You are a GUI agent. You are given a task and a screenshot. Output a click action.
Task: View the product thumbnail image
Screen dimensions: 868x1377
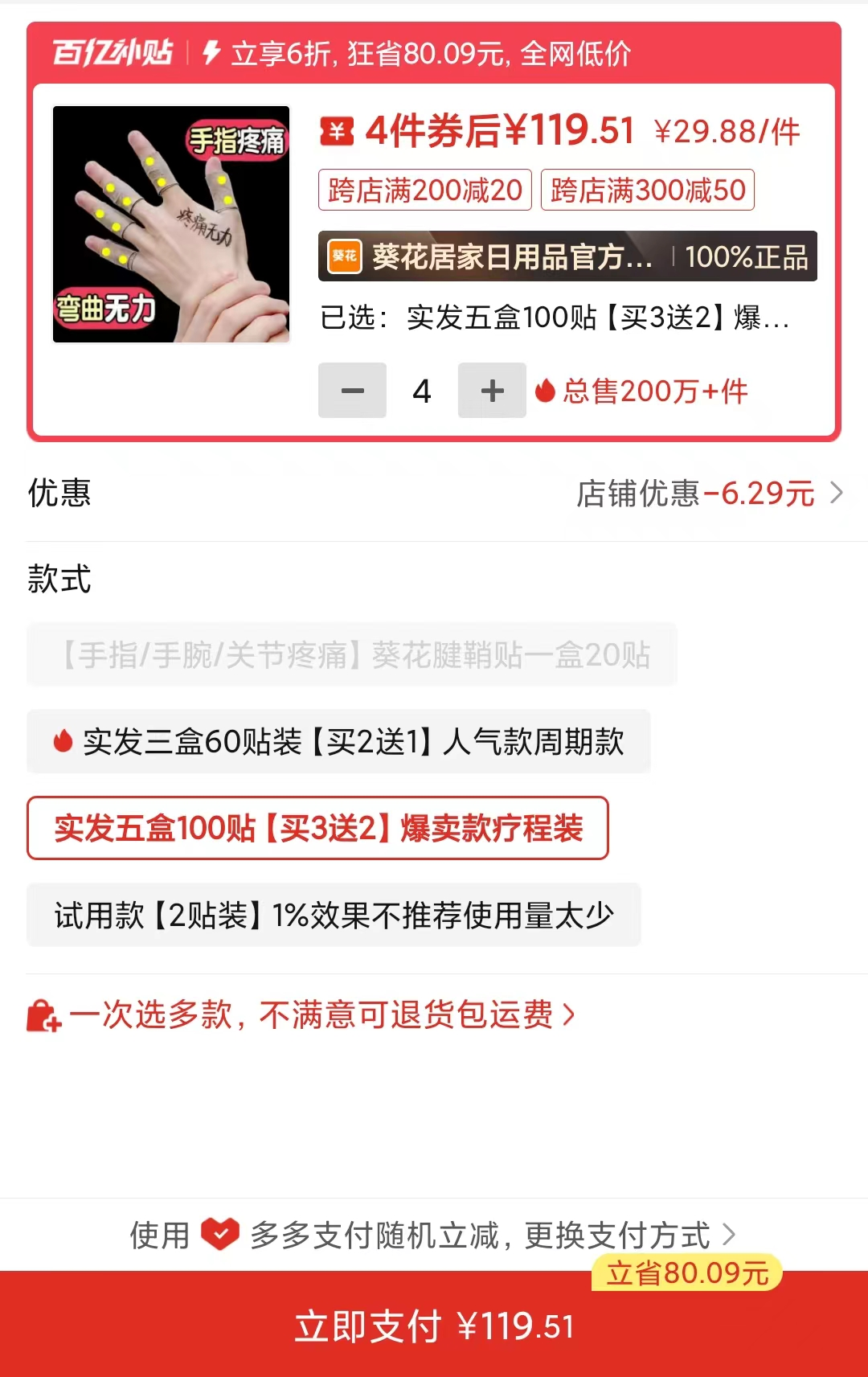point(171,224)
